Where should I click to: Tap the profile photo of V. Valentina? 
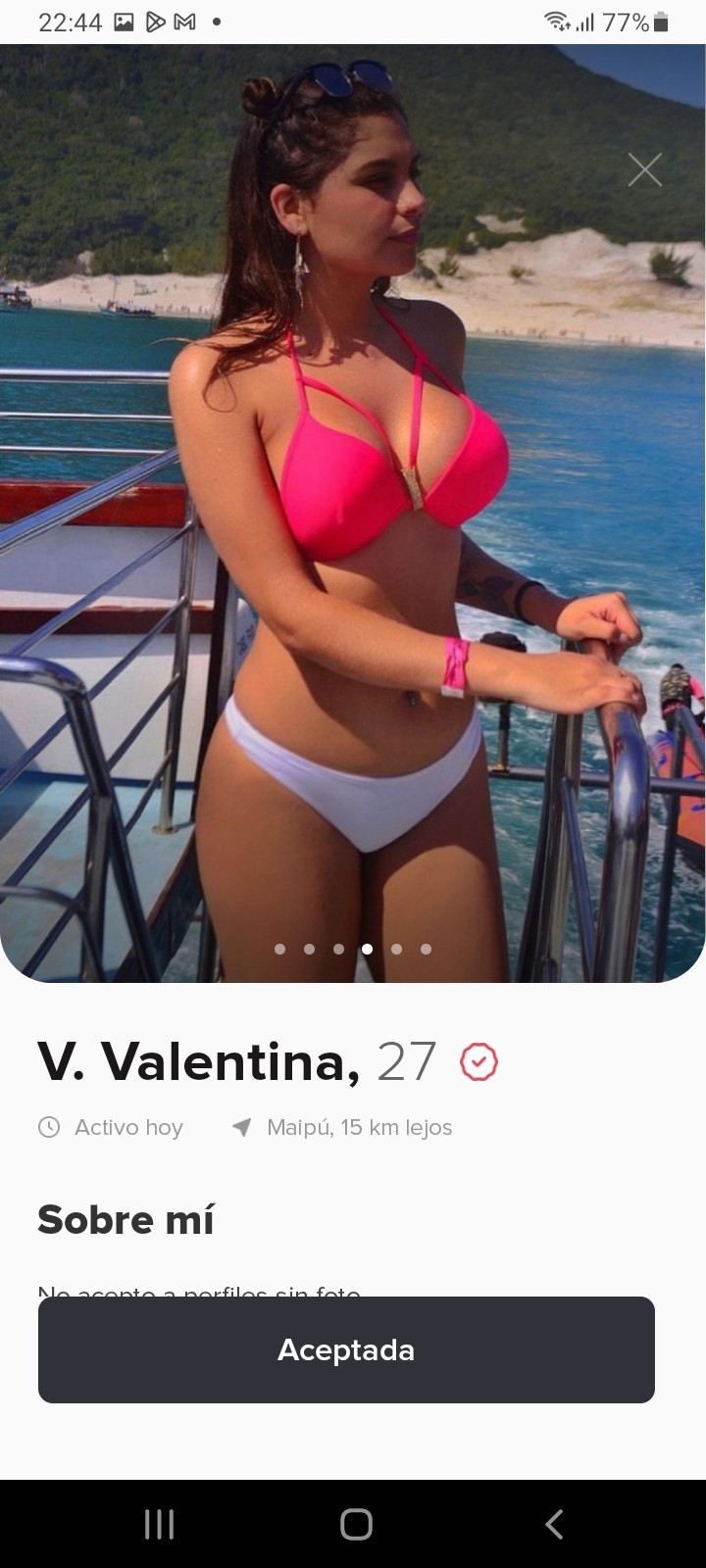(353, 510)
